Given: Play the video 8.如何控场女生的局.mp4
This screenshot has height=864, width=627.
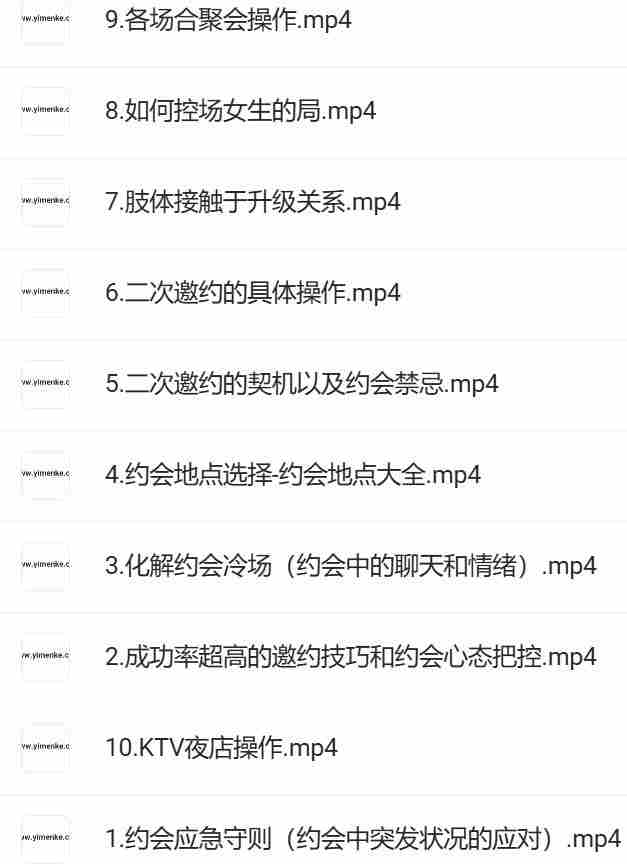Looking at the screenshot, I should pos(240,111).
